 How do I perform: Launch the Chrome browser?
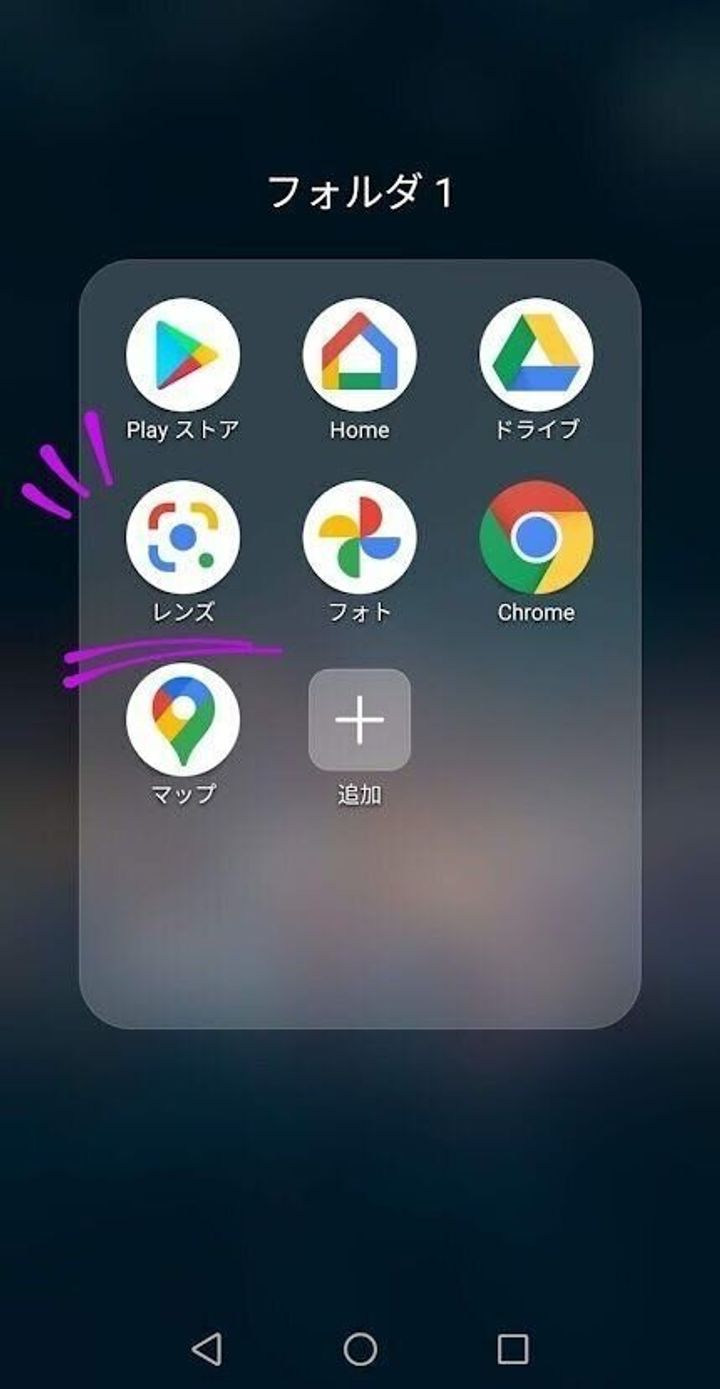pyautogui.click(x=536, y=537)
